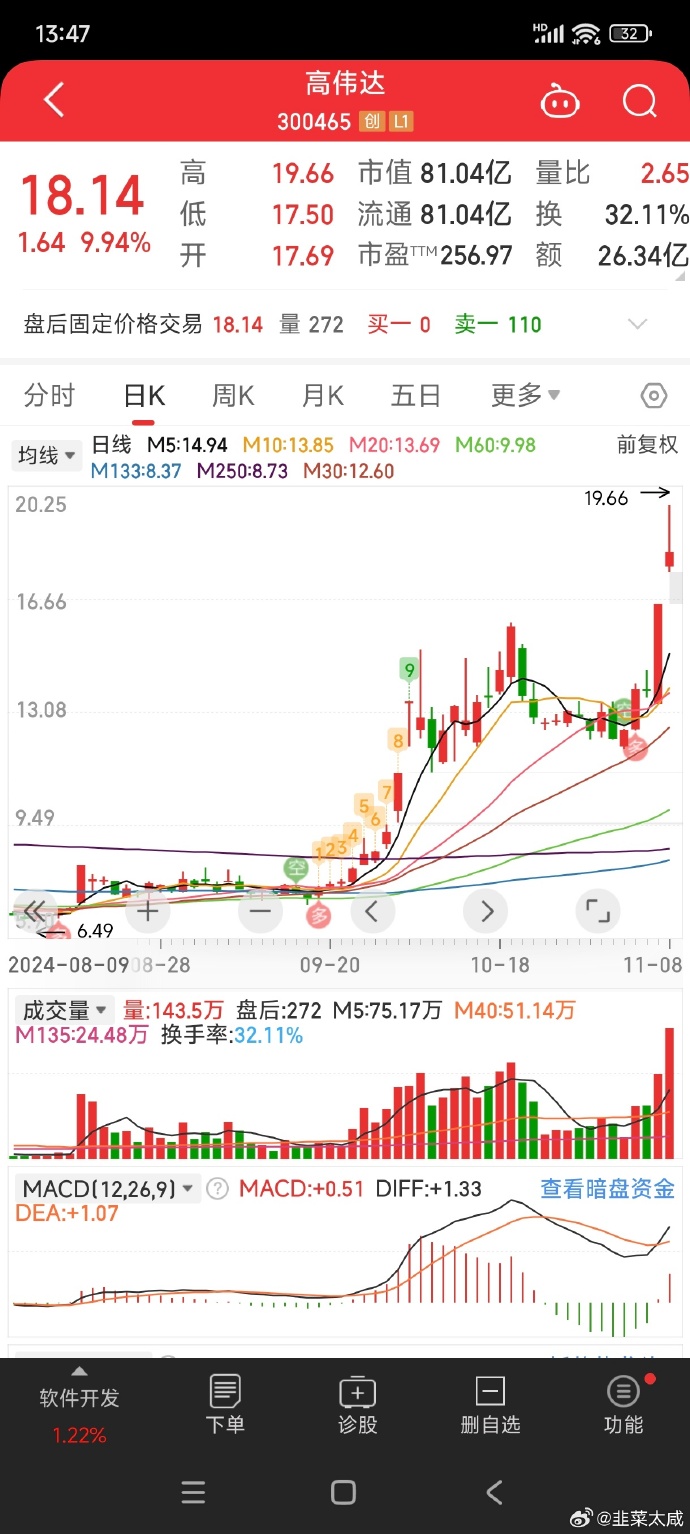Screen dimensions: 690x1534
Task: Open the 成交量 indicator dropdown
Action: [64, 1011]
